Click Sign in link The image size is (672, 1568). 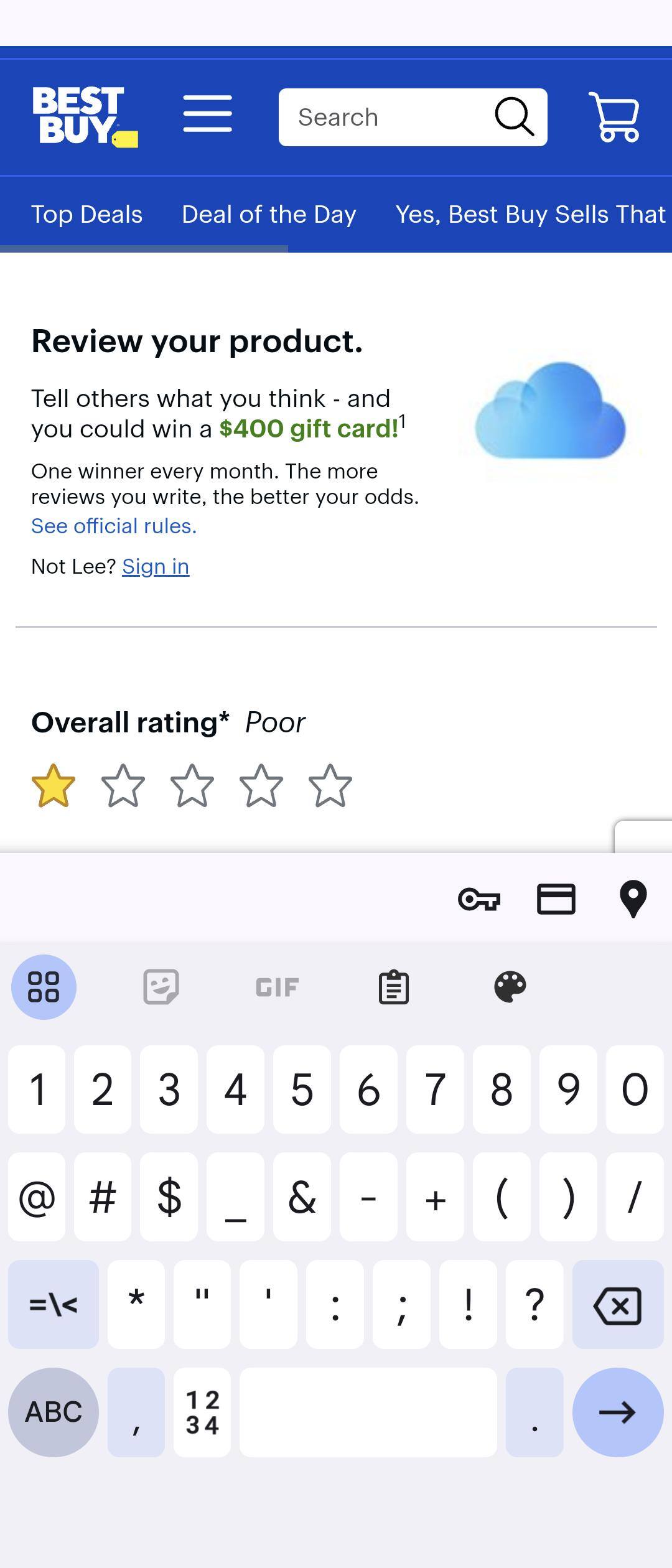(x=155, y=566)
